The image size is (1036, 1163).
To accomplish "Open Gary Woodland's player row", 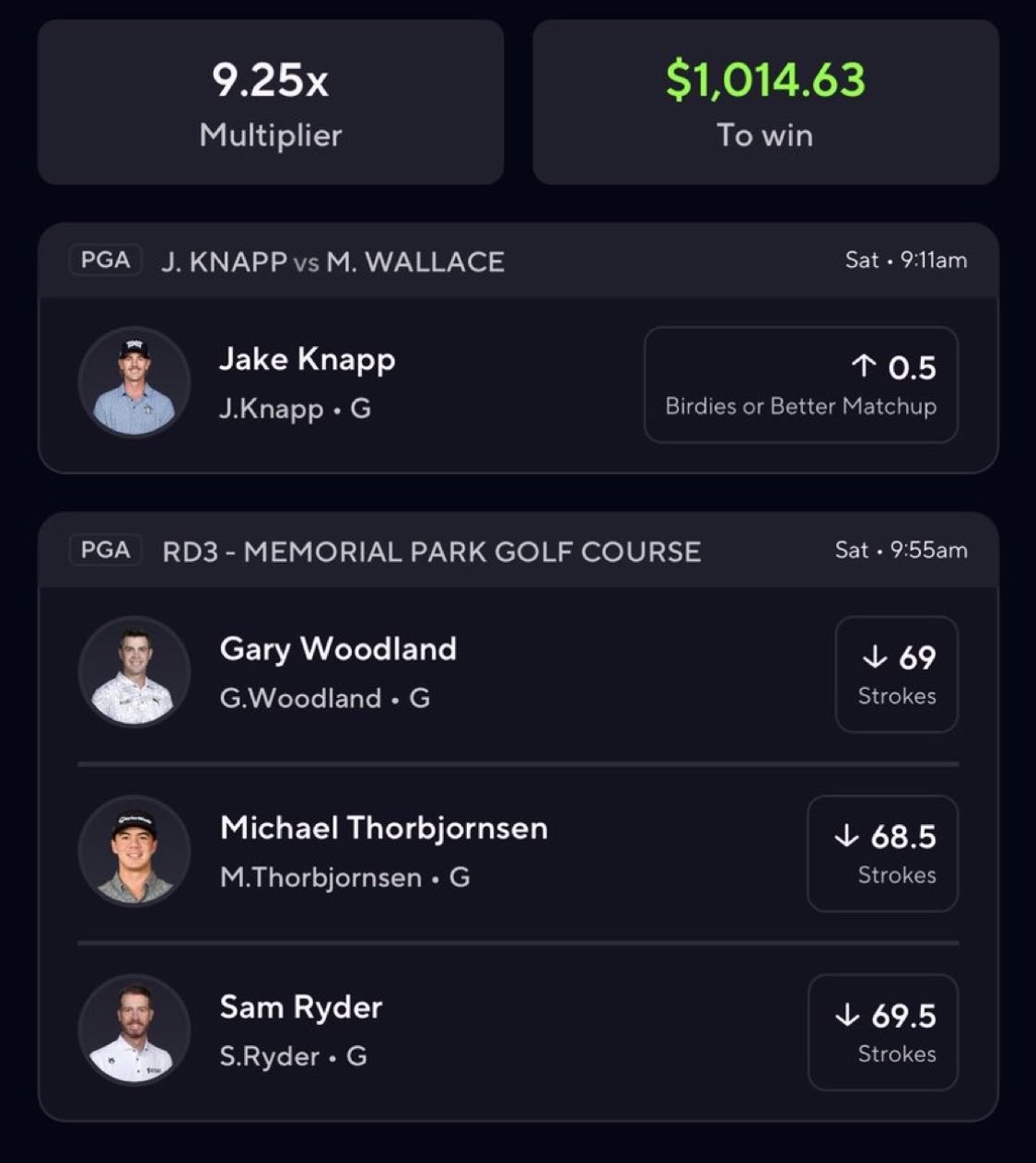I will point(337,671).
